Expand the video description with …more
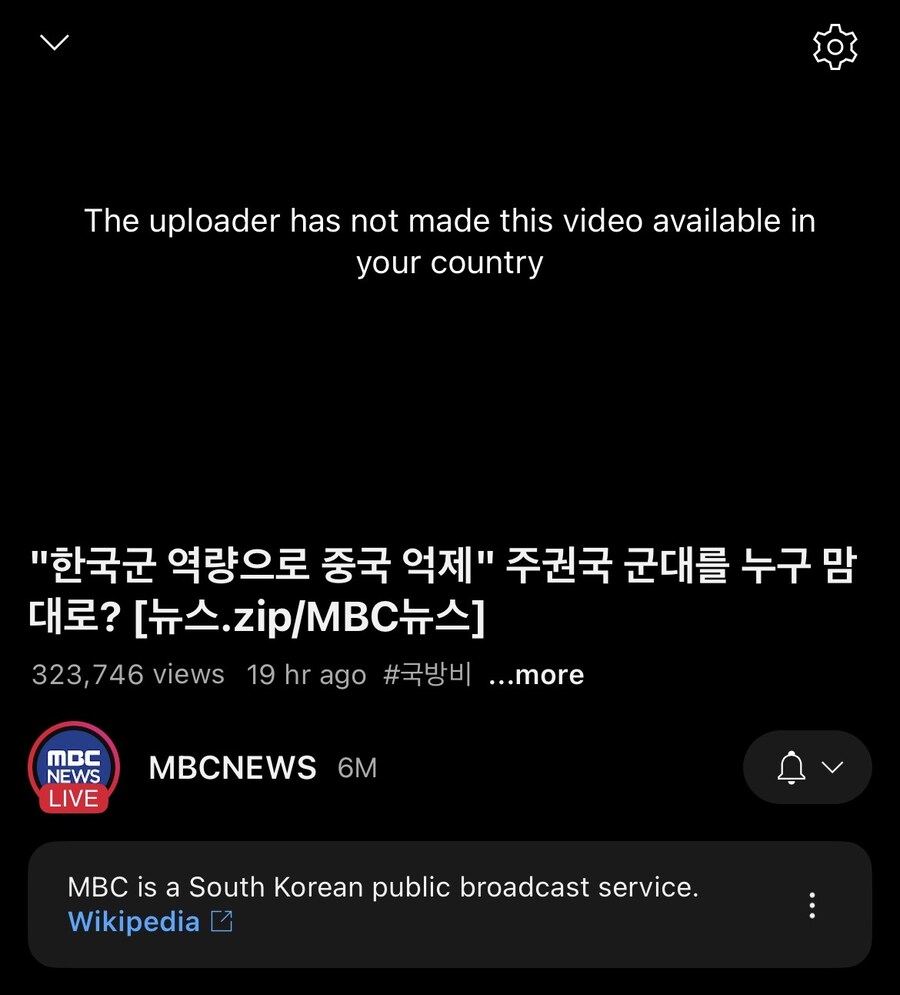This screenshot has height=995, width=900. coord(536,675)
